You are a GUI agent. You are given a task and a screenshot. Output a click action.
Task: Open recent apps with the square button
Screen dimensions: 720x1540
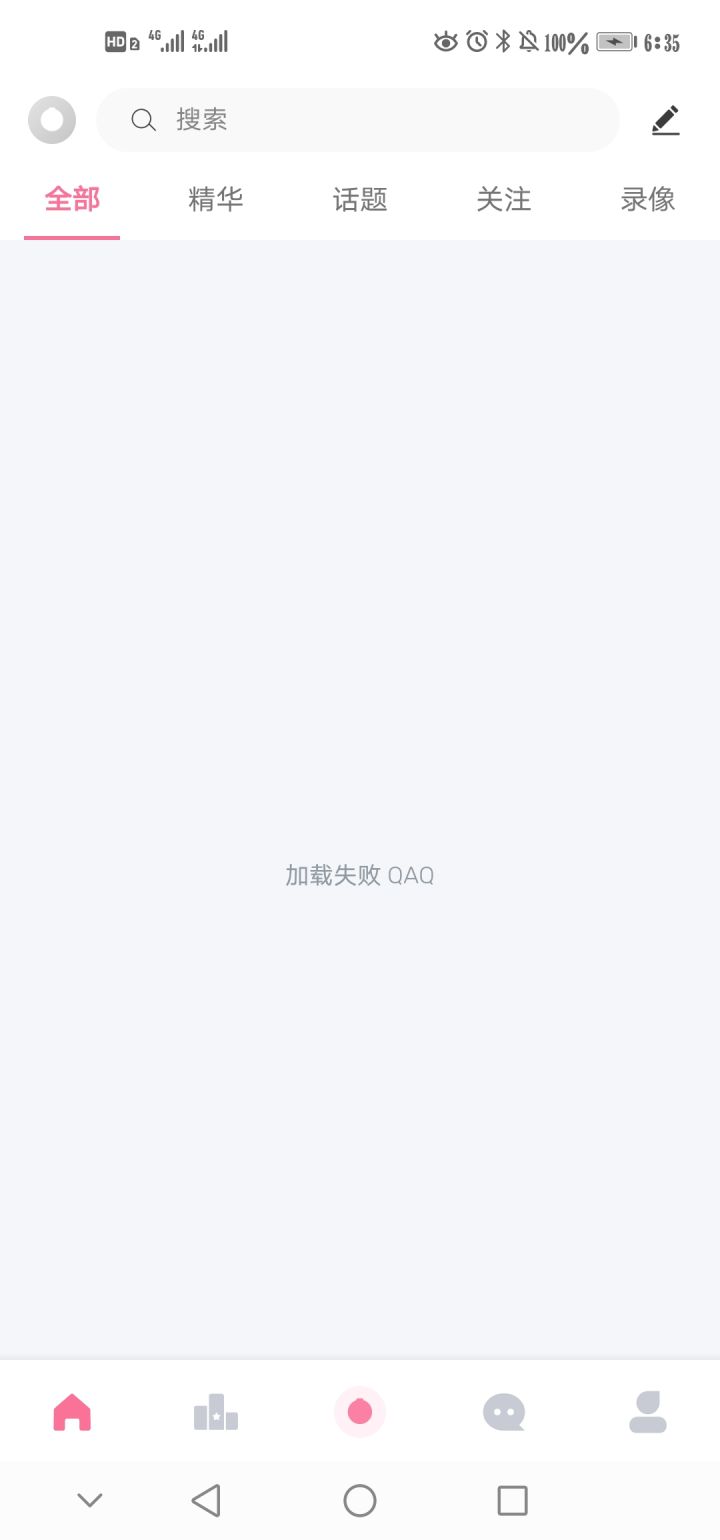[512, 1500]
